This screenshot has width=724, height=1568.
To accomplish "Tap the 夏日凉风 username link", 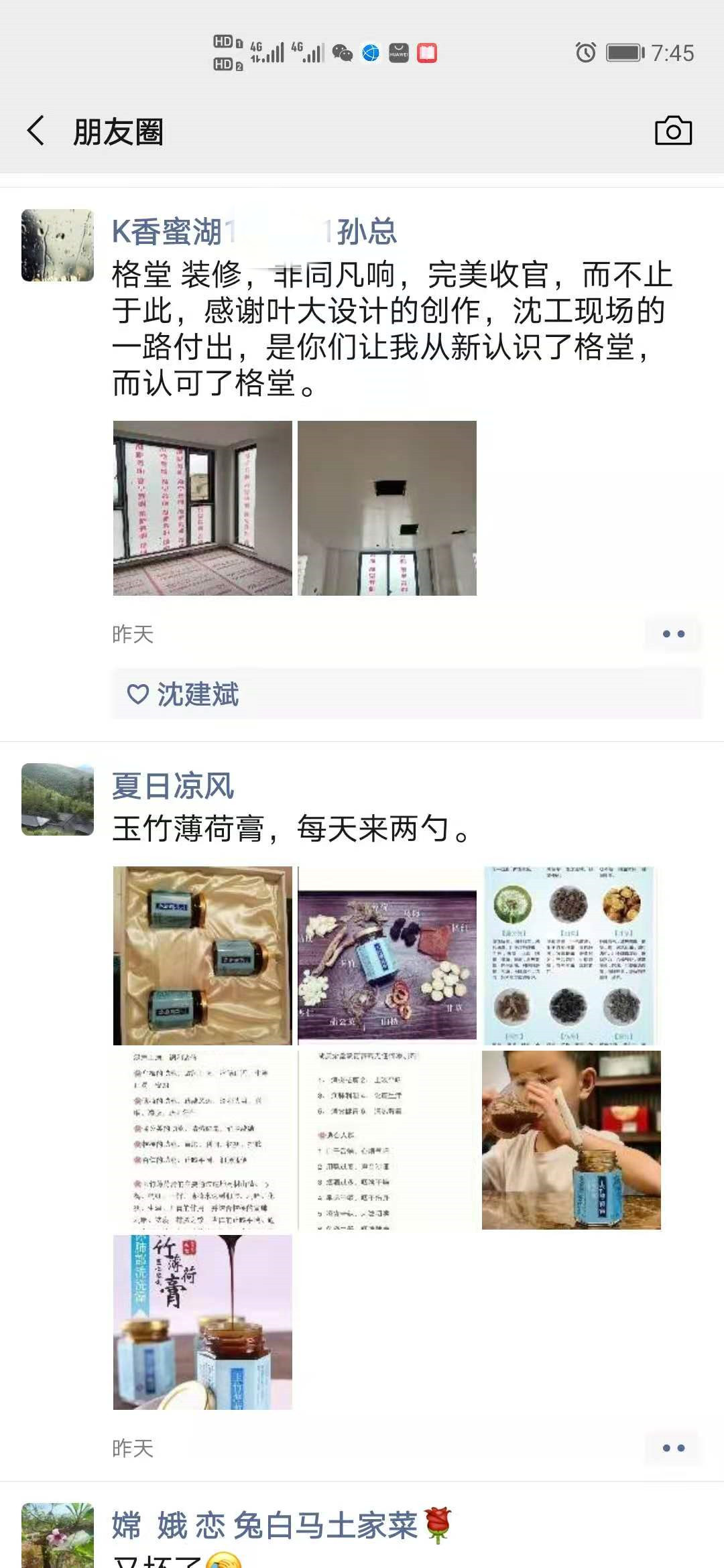I will click(173, 786).
